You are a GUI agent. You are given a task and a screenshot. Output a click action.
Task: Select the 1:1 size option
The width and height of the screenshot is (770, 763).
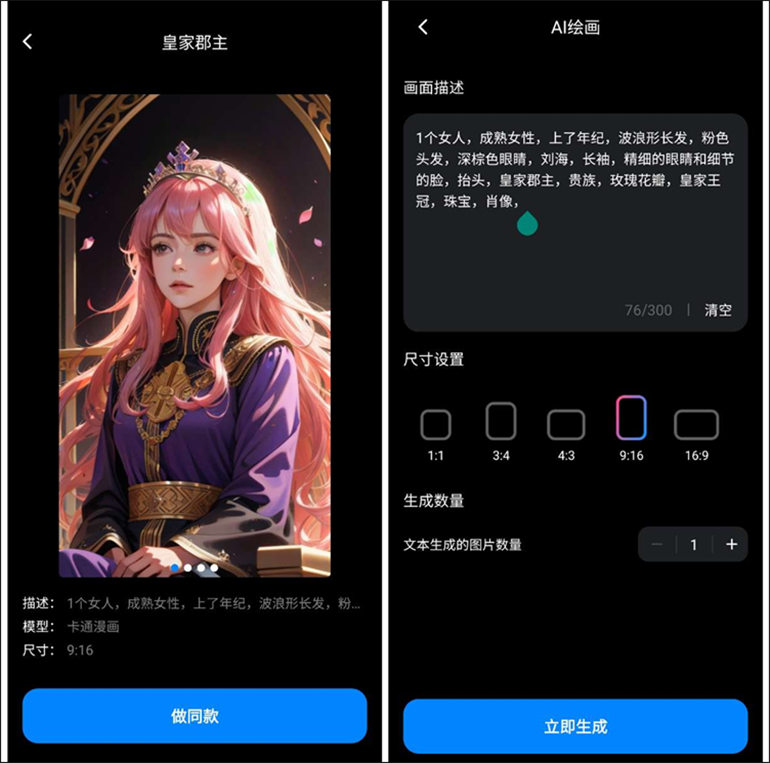(x=436, y=425)
